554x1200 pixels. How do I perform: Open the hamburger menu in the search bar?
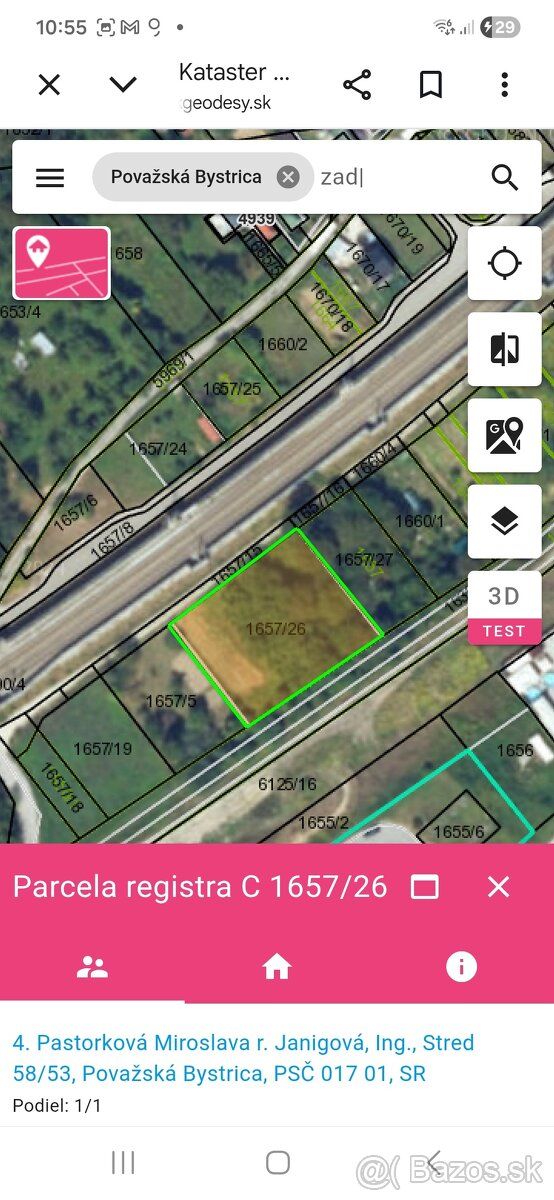click(50, 178)
